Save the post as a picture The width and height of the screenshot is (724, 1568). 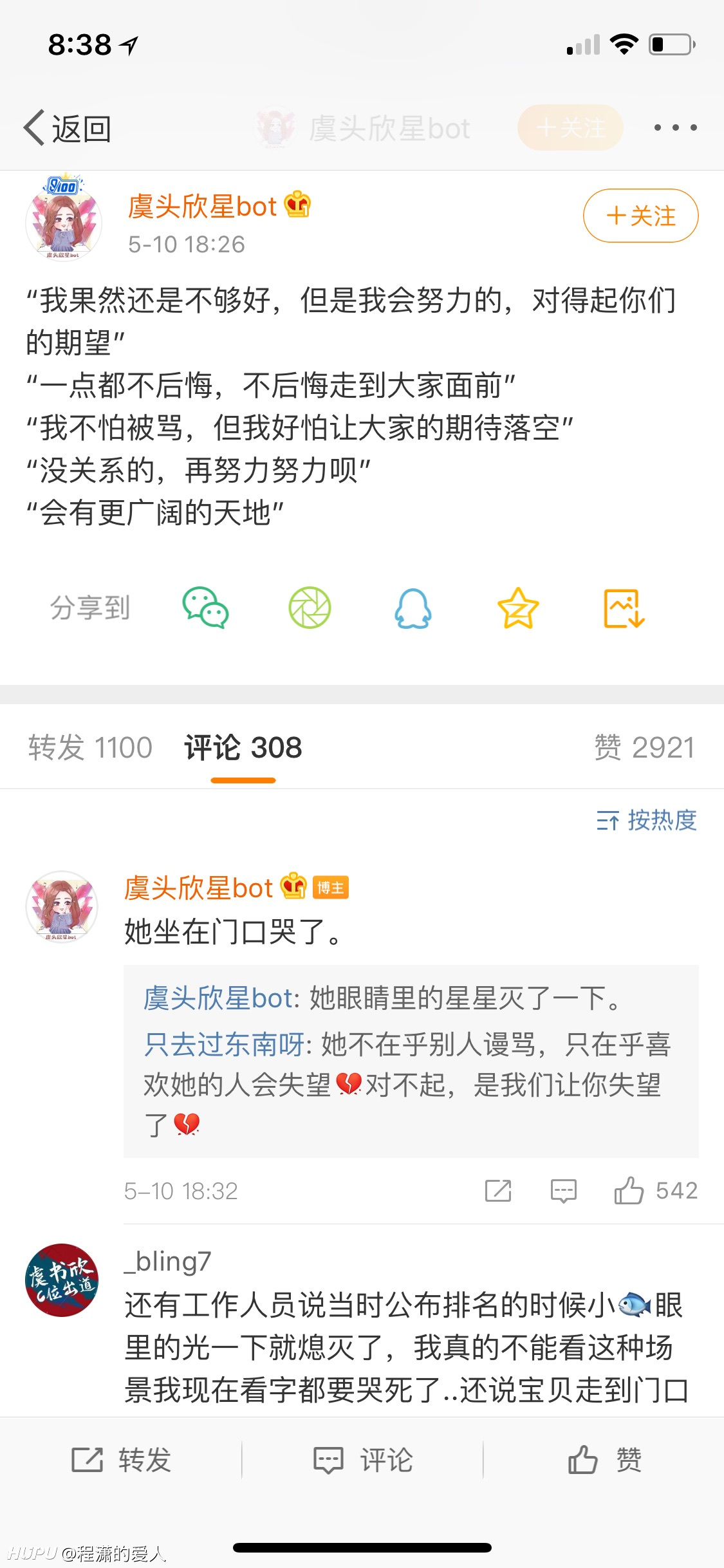click(x=624, y=608)
